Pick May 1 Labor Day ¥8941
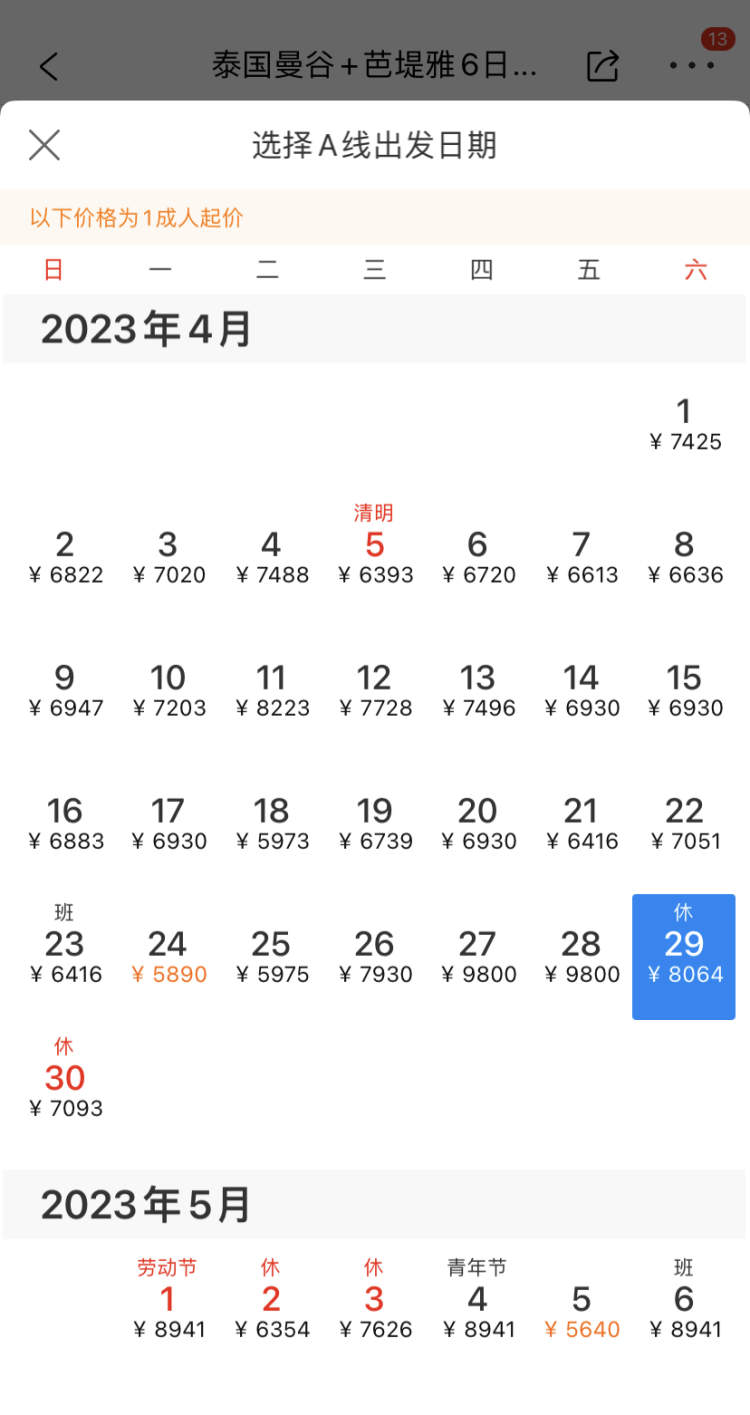 click(x=168, y=1310)
